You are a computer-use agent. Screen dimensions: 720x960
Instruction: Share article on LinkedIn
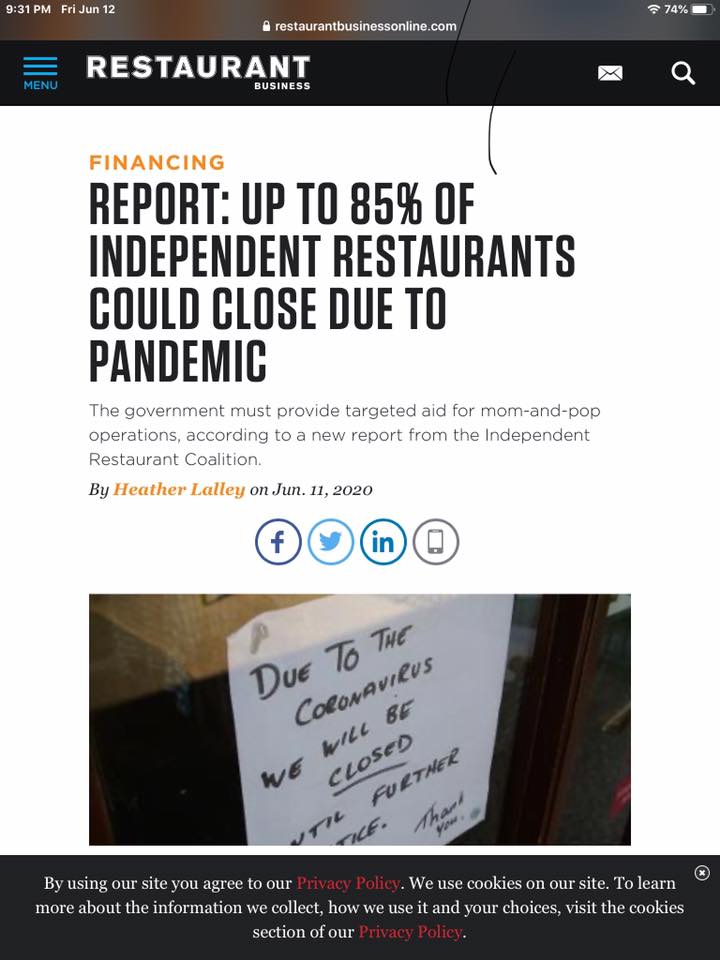point(383,542)
